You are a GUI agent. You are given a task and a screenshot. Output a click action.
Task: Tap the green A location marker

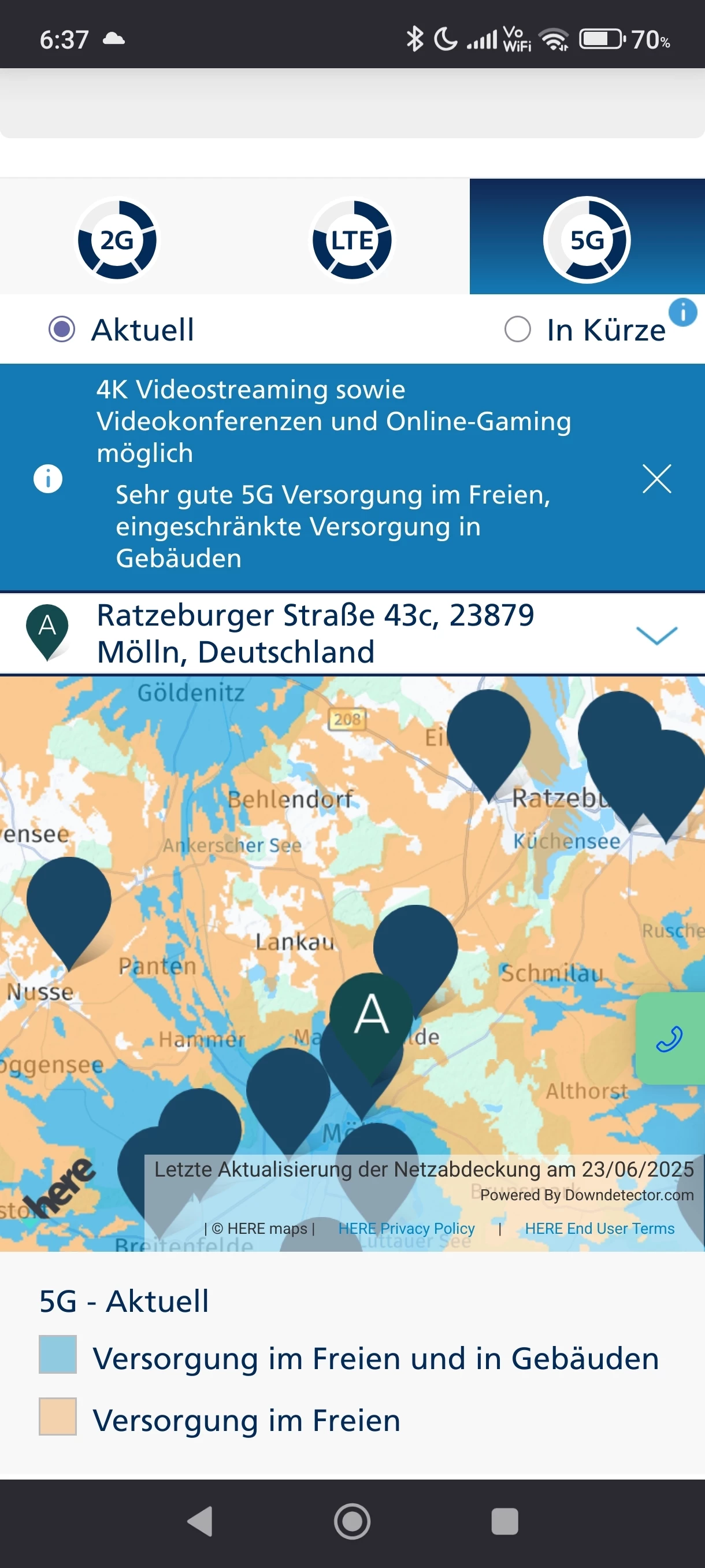(x=371, y=1015)
